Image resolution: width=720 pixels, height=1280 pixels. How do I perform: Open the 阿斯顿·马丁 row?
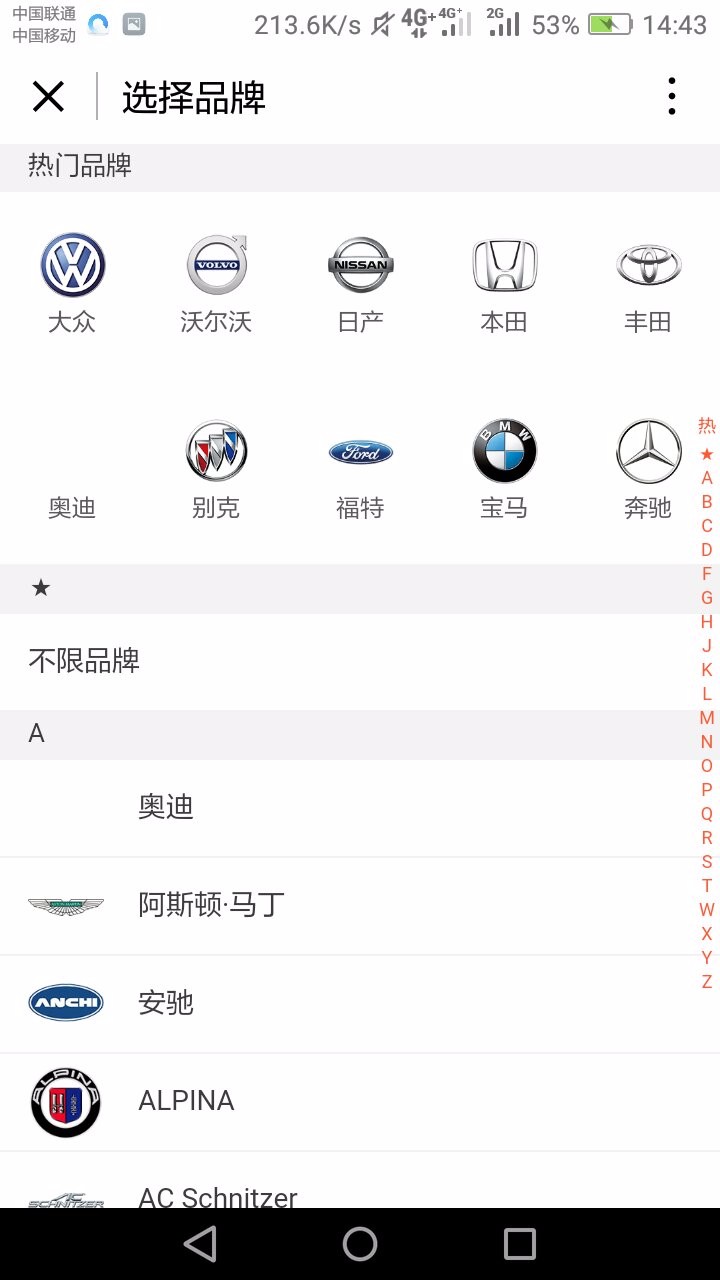[x=360, y=906]
